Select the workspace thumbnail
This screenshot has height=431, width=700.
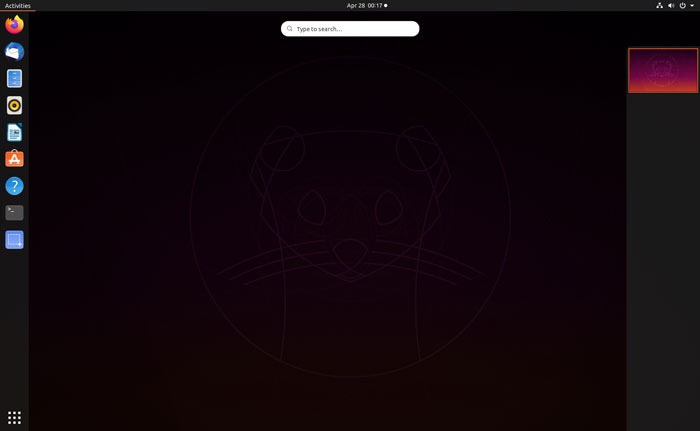(662, 70)
